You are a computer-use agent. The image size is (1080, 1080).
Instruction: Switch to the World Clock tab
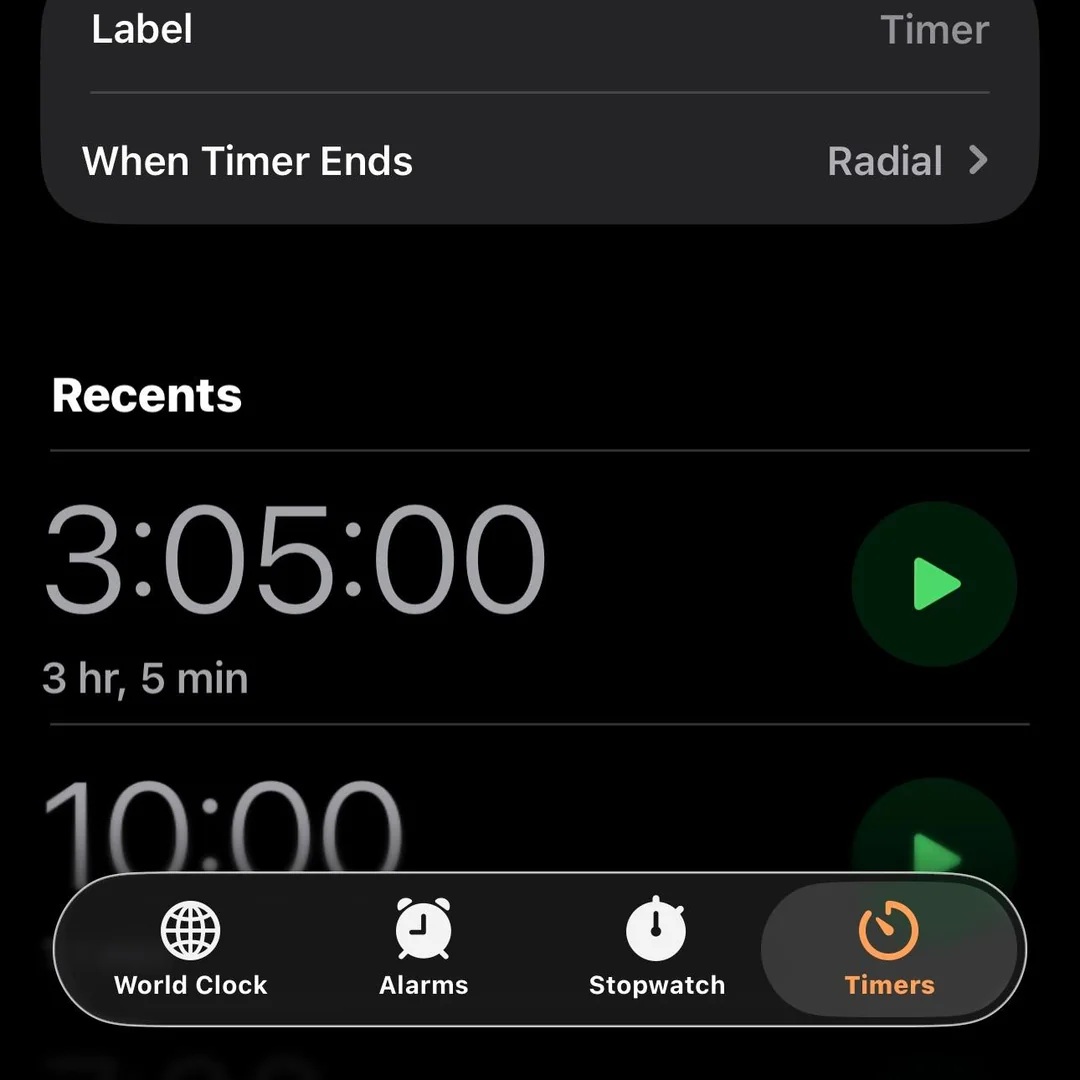pos(191,949)
